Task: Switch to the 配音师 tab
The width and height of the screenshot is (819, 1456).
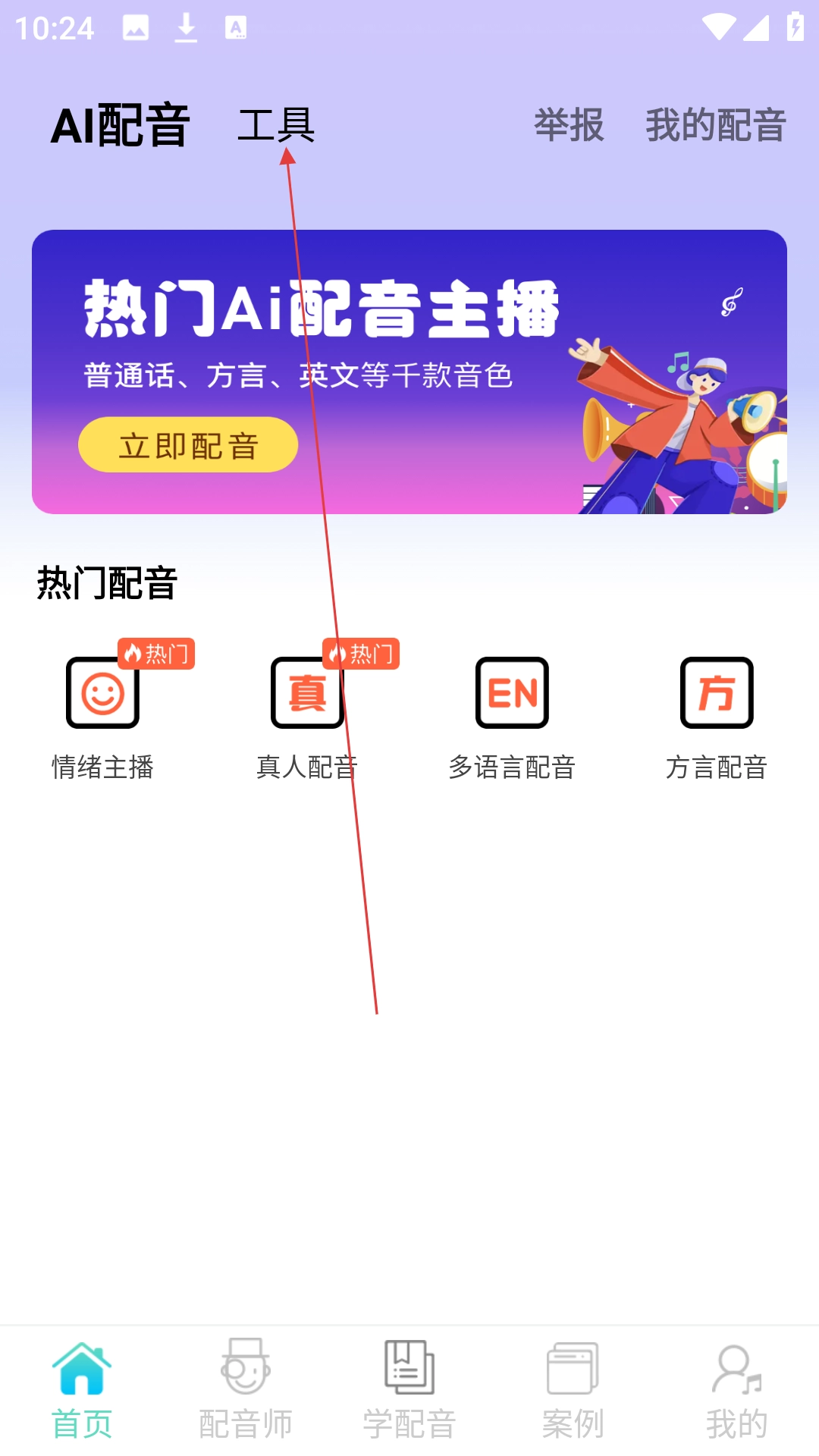Action: [246, 1389]
